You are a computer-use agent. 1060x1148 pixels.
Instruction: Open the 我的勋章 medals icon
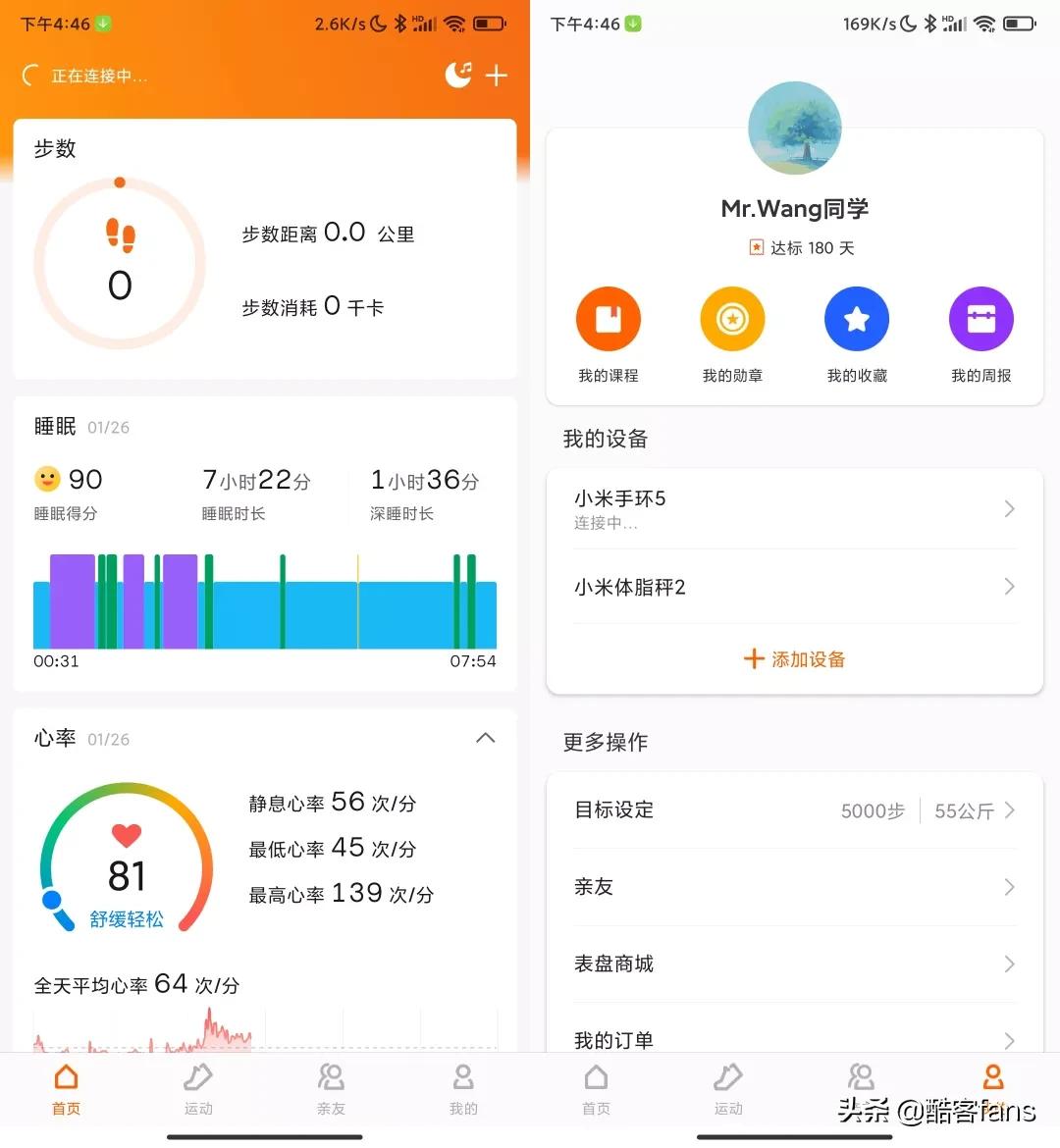[x=732, y=318]
